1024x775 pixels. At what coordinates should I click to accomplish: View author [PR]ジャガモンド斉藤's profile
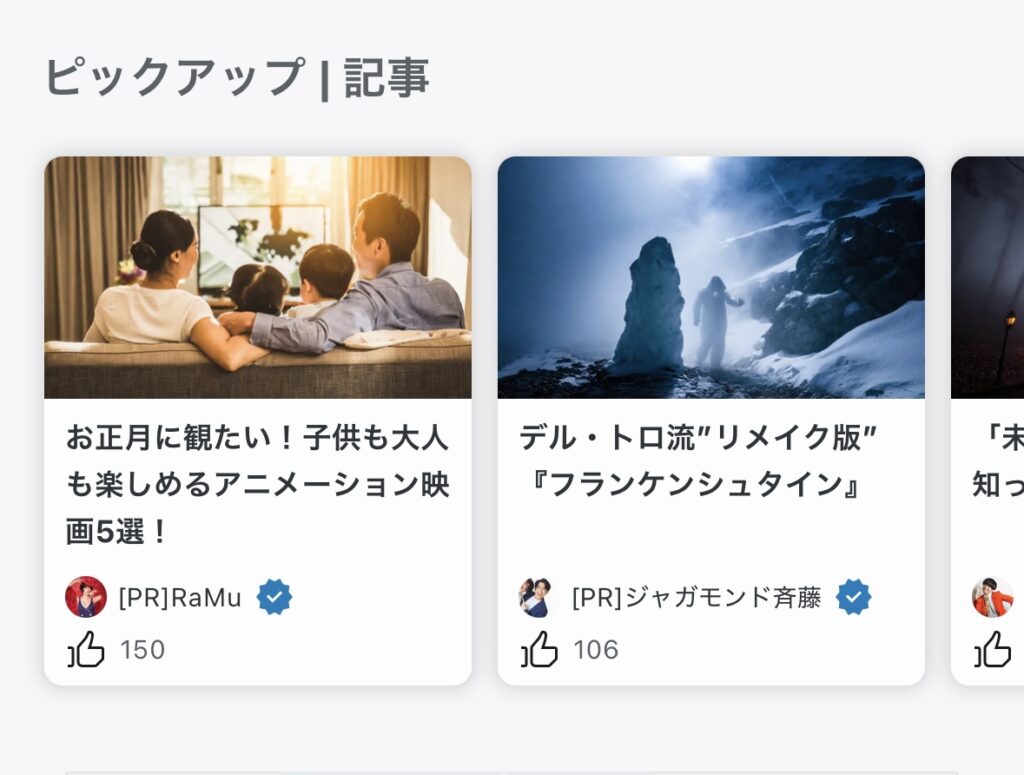696,598
